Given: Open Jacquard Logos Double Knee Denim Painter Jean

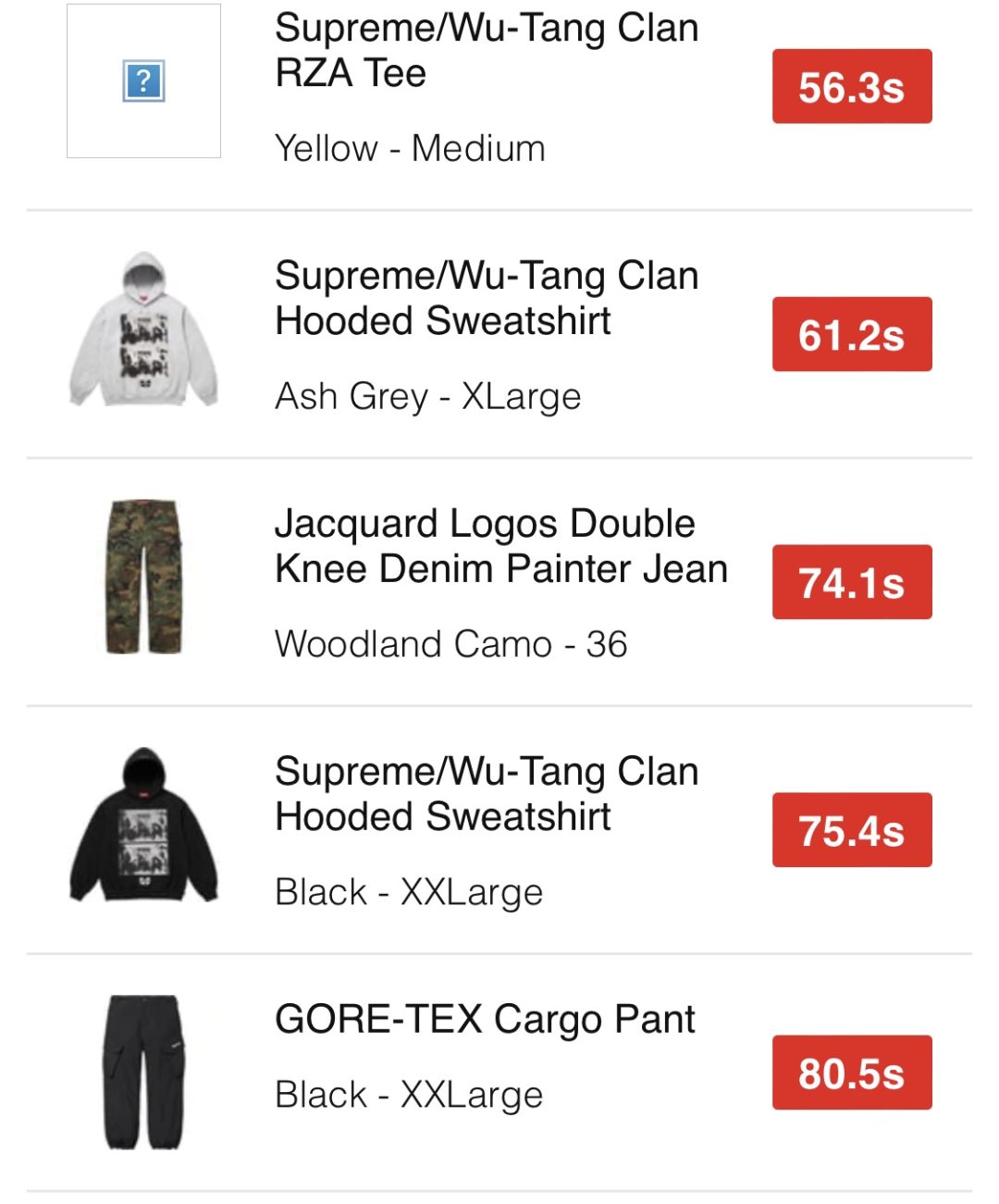Looking at the screenshot, I should click(x=499, y=582).
